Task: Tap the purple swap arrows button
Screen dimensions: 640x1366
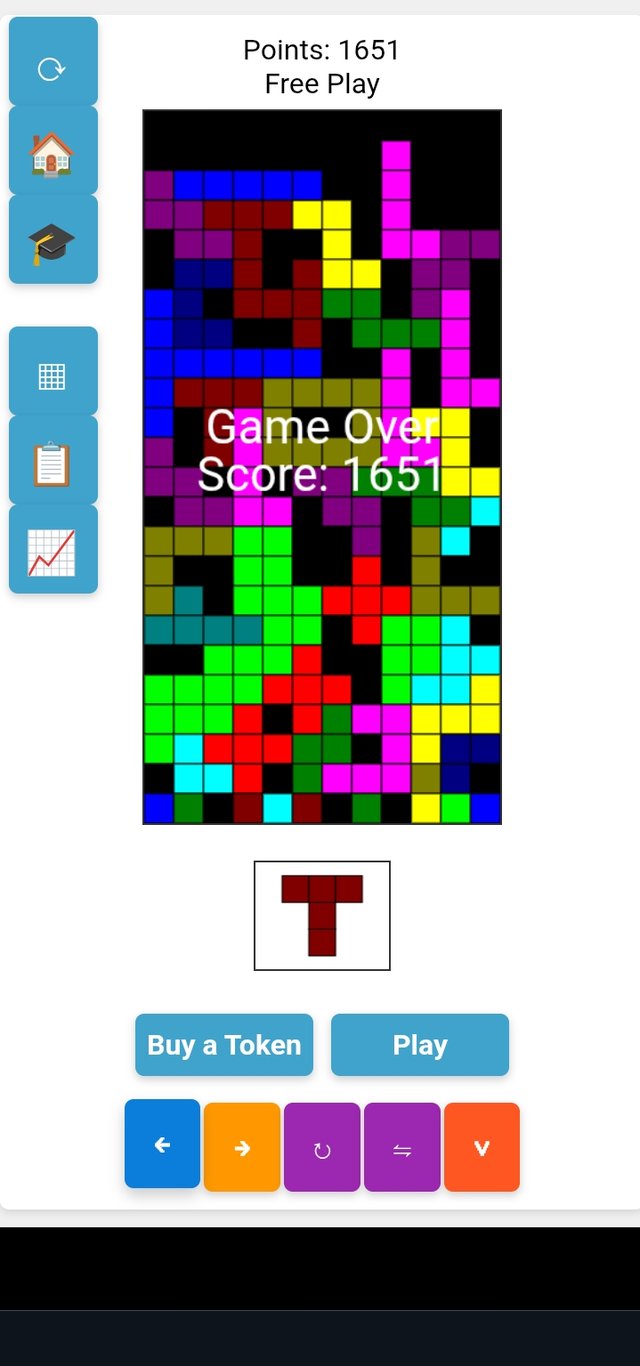Action: pos(402,1147)
